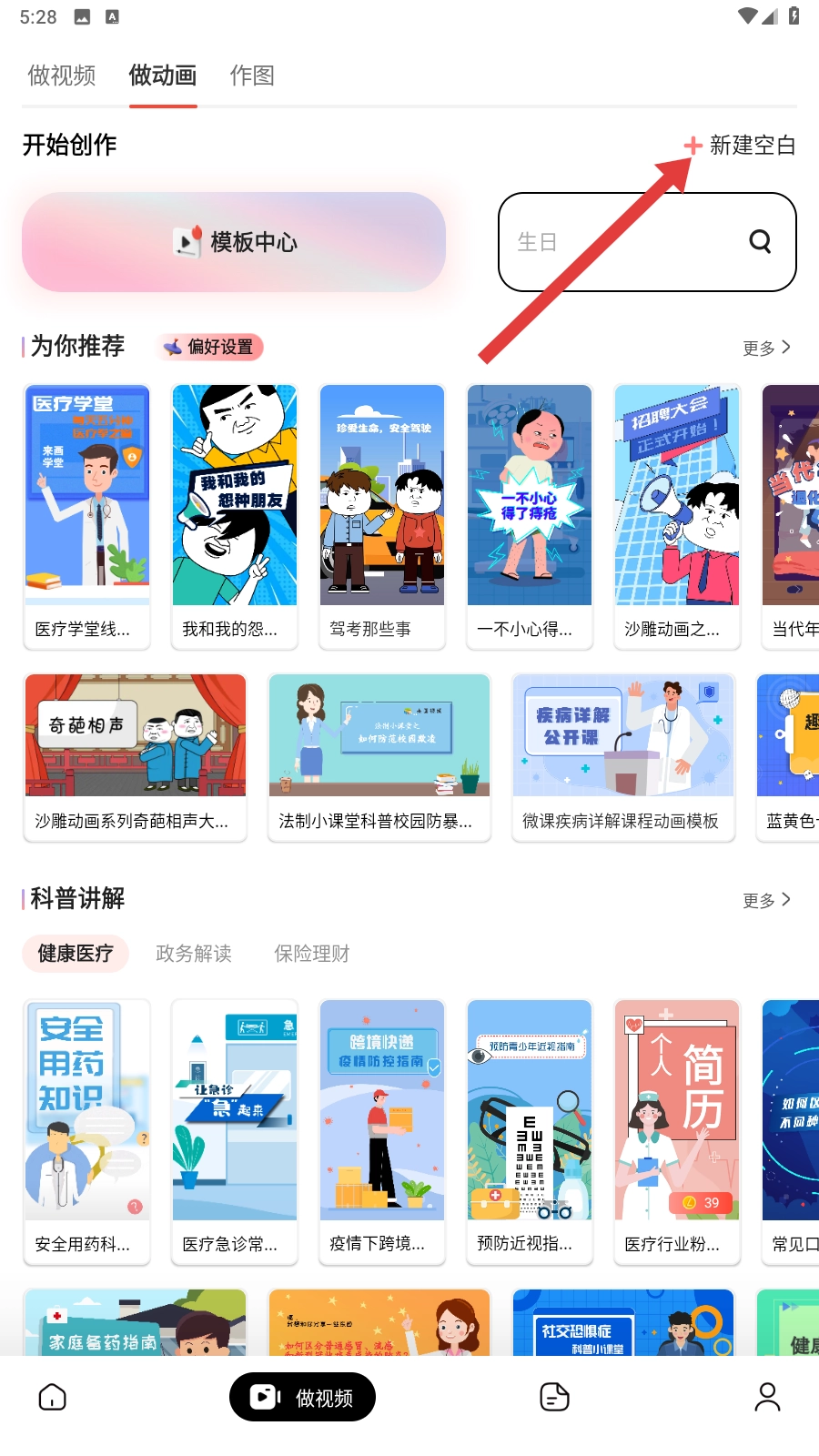Open the 安全用药科 template card
819x1456 pixels.
point(87,1130)
